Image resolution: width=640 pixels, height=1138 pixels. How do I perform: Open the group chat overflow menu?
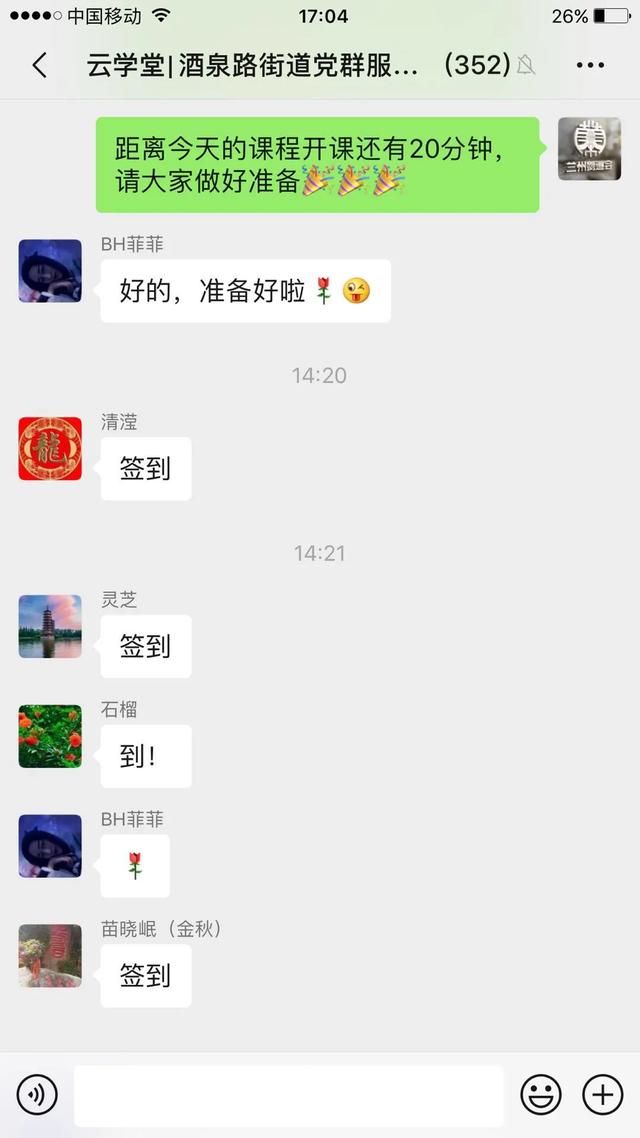pos(590,66)
